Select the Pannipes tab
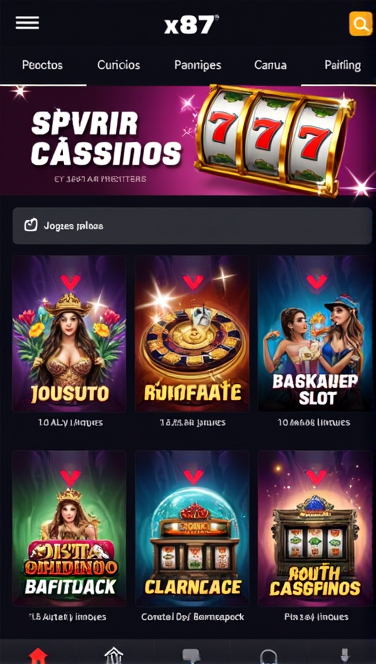 [198, 66]
